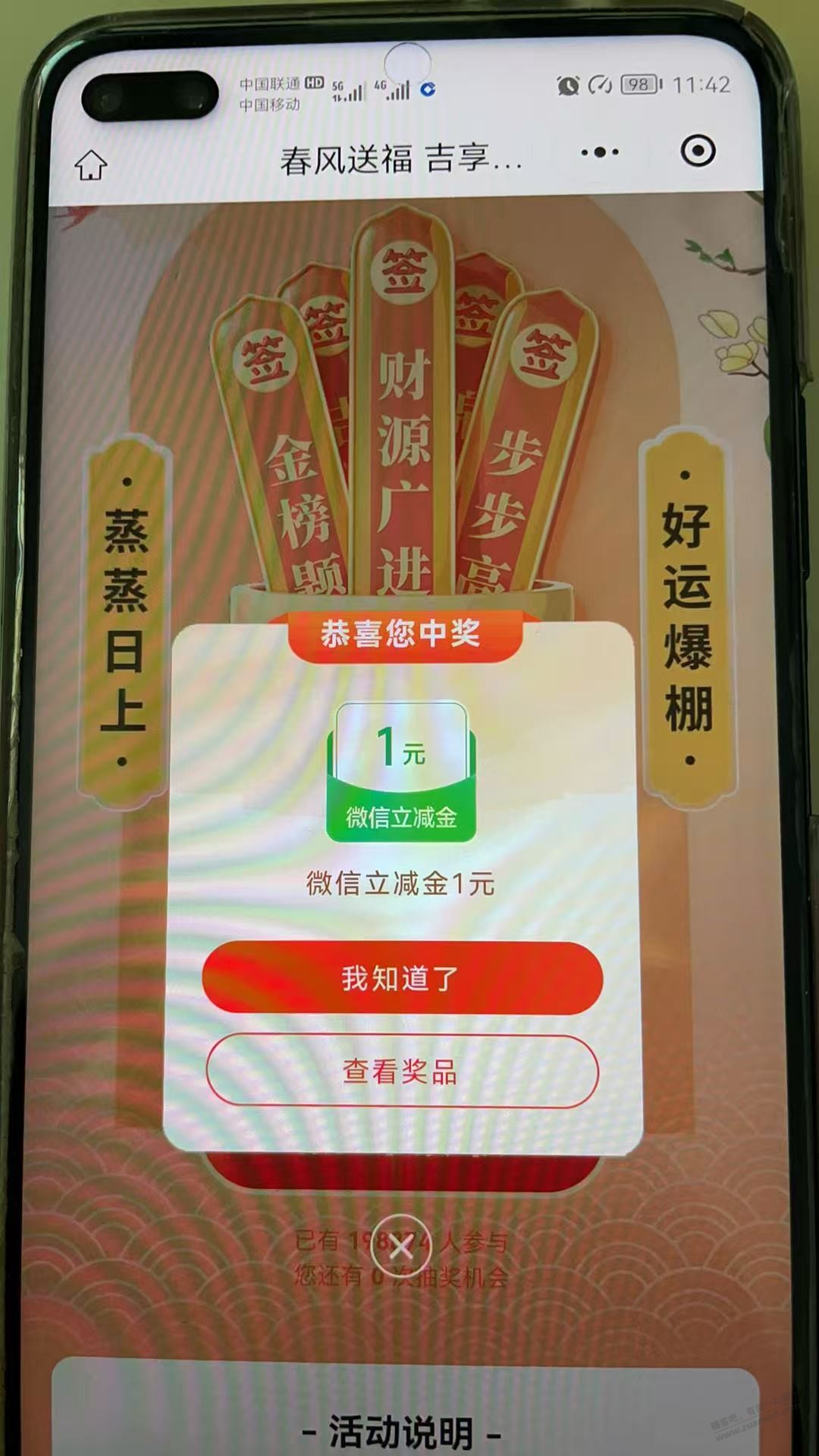The height and width of the screenshot is (1456, 819).
Task: Close the mini program via circle icon
Action: coord(698,150)
